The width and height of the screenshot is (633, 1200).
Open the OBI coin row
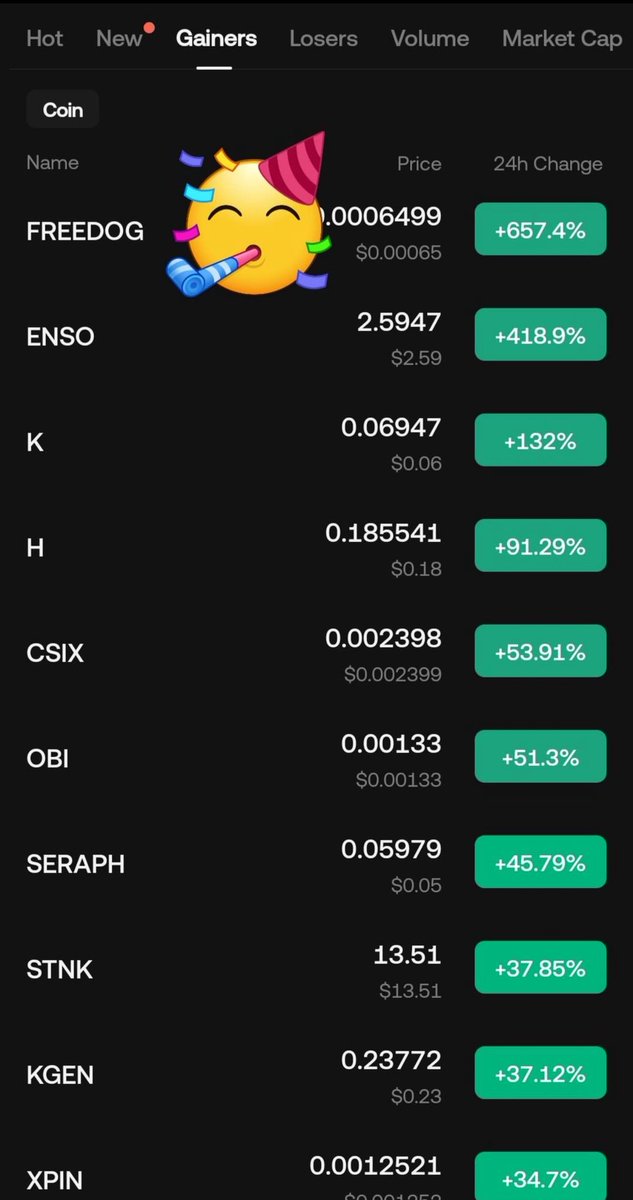tap(47, 758)
